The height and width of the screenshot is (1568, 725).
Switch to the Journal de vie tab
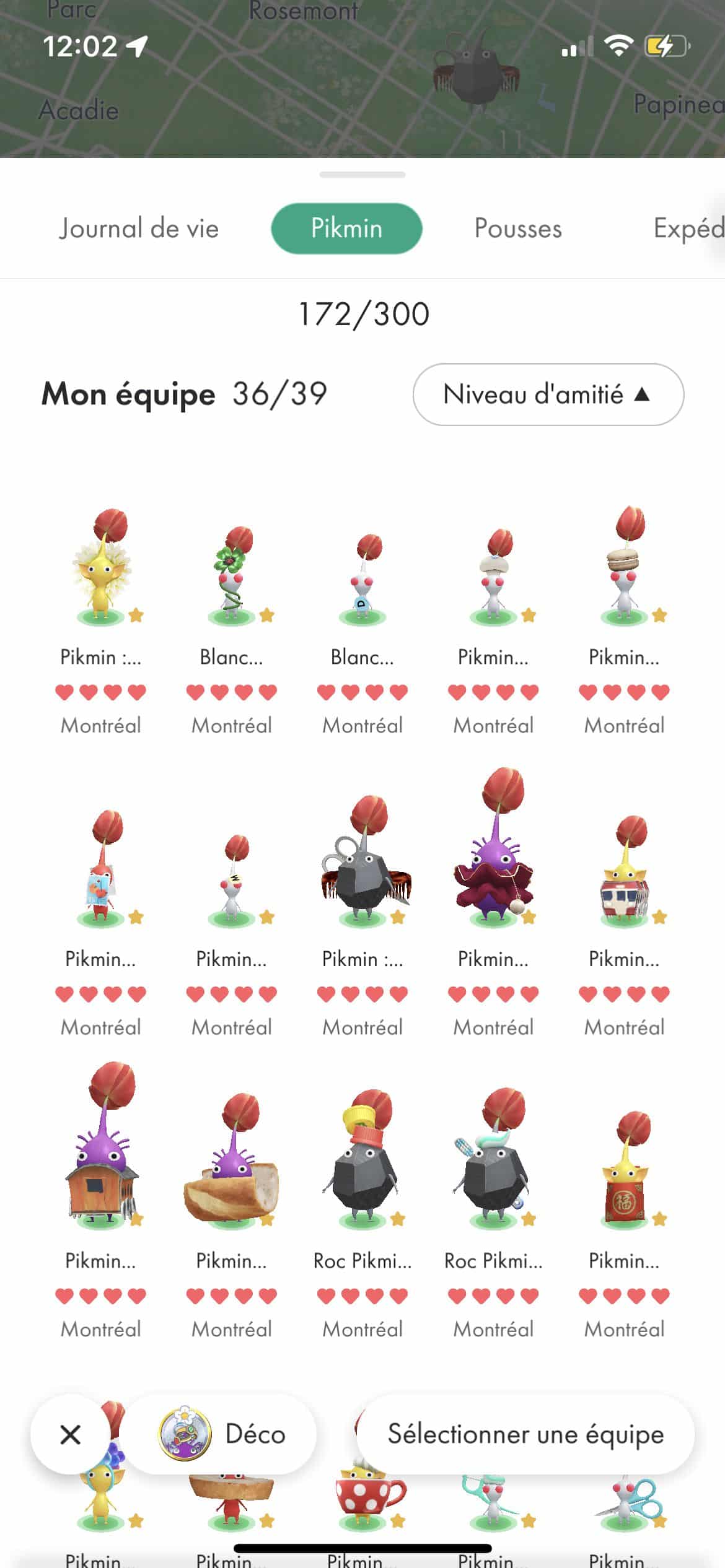pyautogui.click(x=139, y=229)
